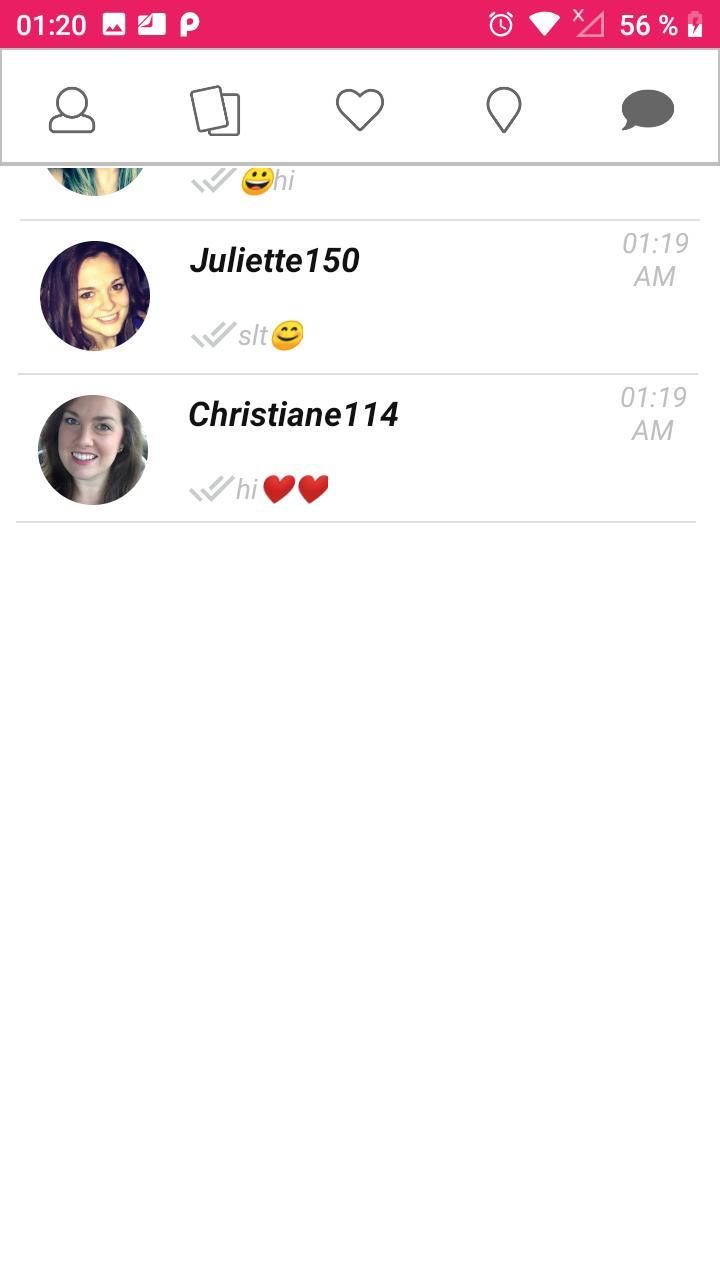Open the likes heart tab

(360, 110)
